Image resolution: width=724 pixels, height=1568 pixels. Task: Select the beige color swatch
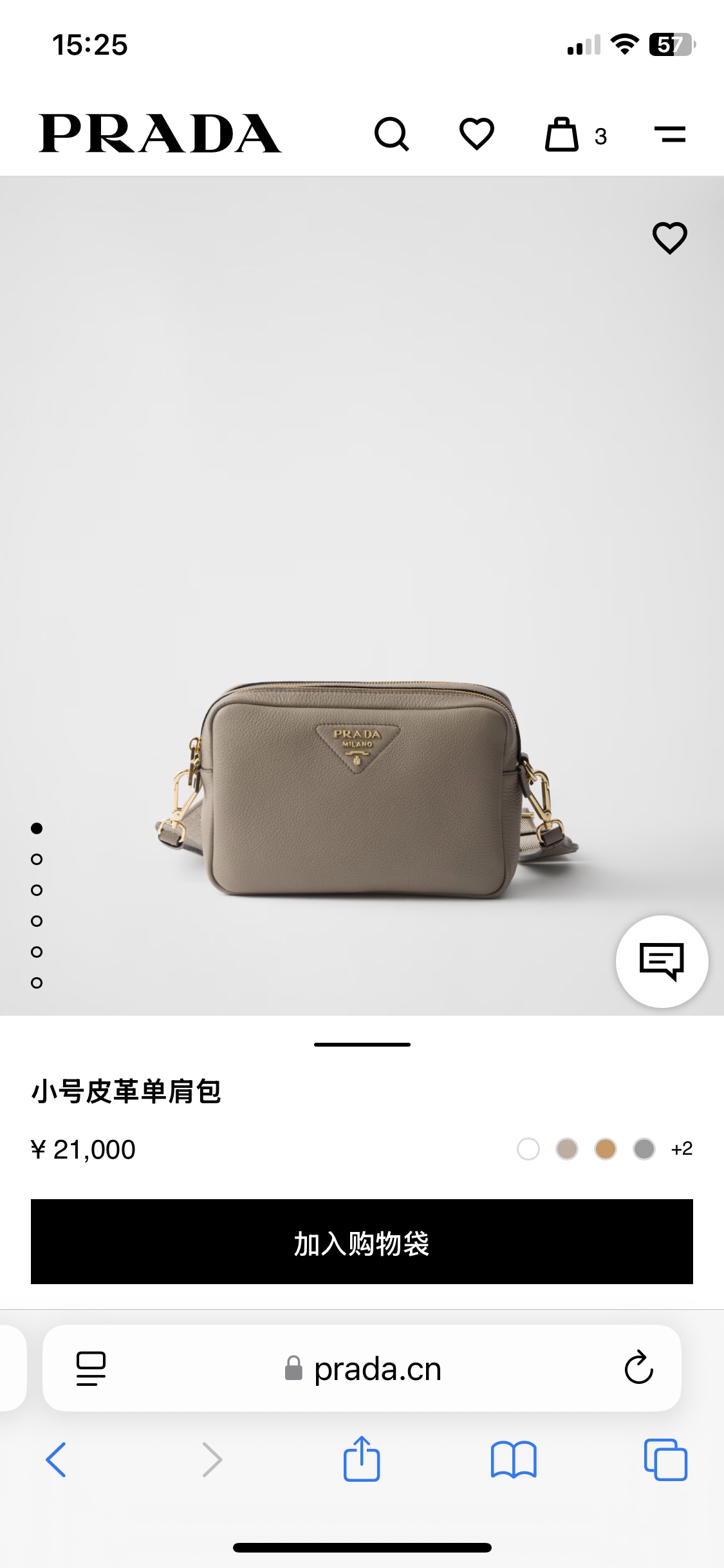click(567, 1149)
